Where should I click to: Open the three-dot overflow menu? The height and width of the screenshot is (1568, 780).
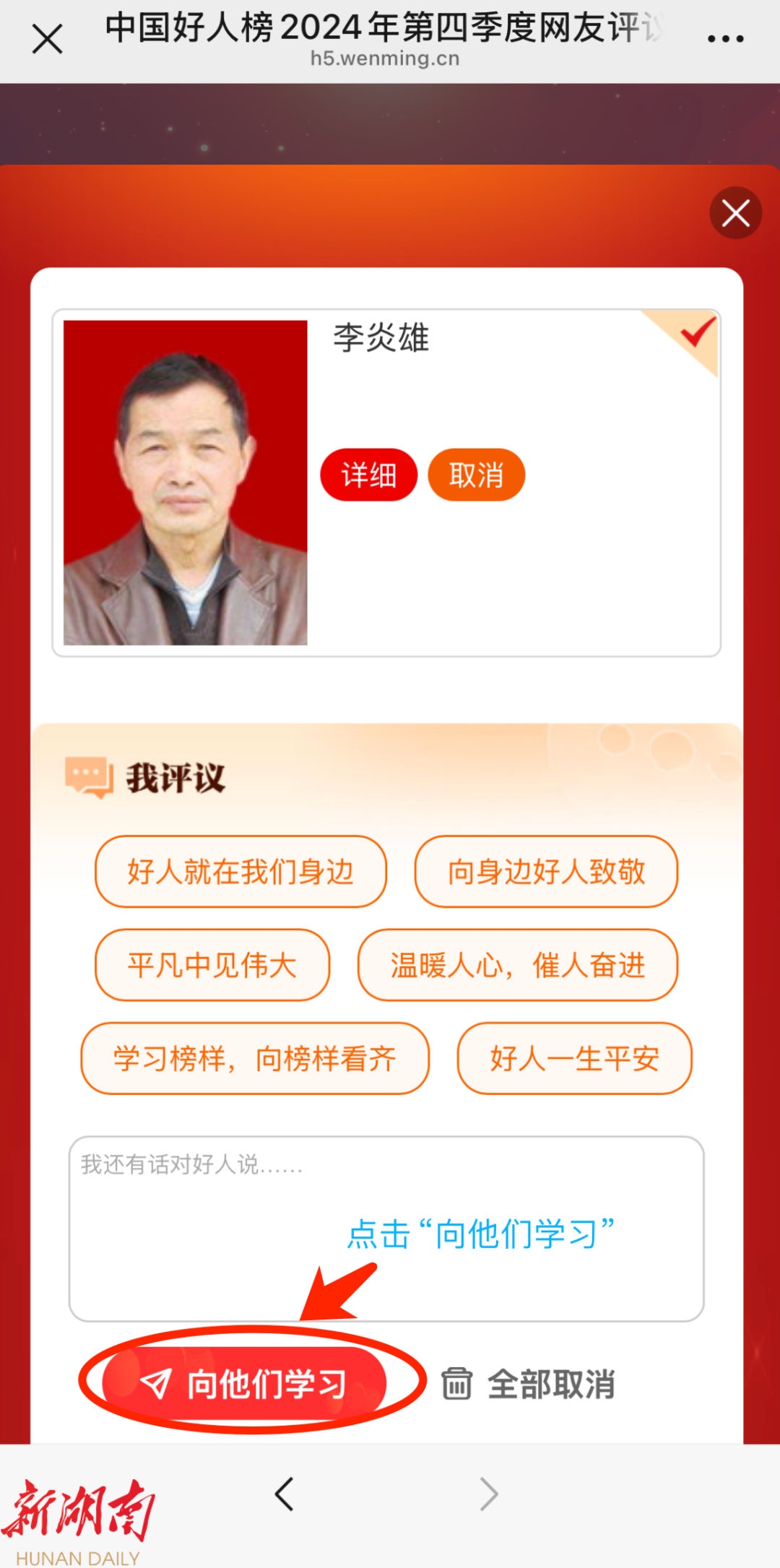coord(725,39)
